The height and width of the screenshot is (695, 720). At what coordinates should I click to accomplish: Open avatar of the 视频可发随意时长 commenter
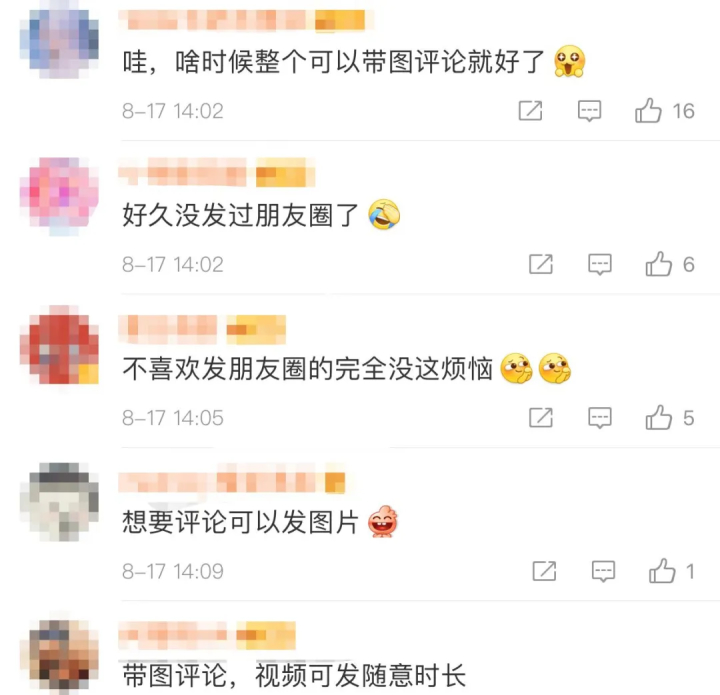tap(59, 654)
